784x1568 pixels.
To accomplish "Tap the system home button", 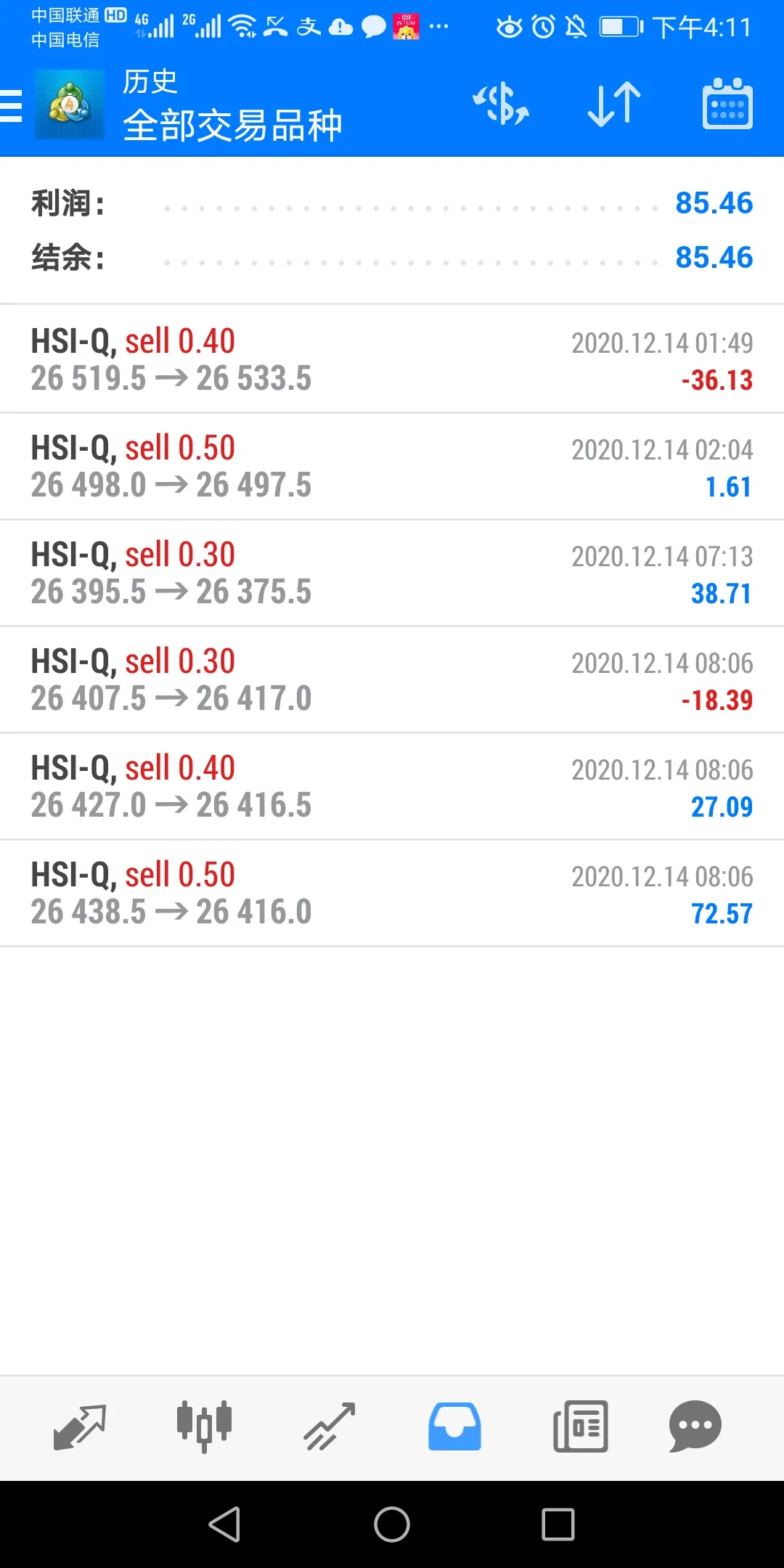I will point(392,1524).
